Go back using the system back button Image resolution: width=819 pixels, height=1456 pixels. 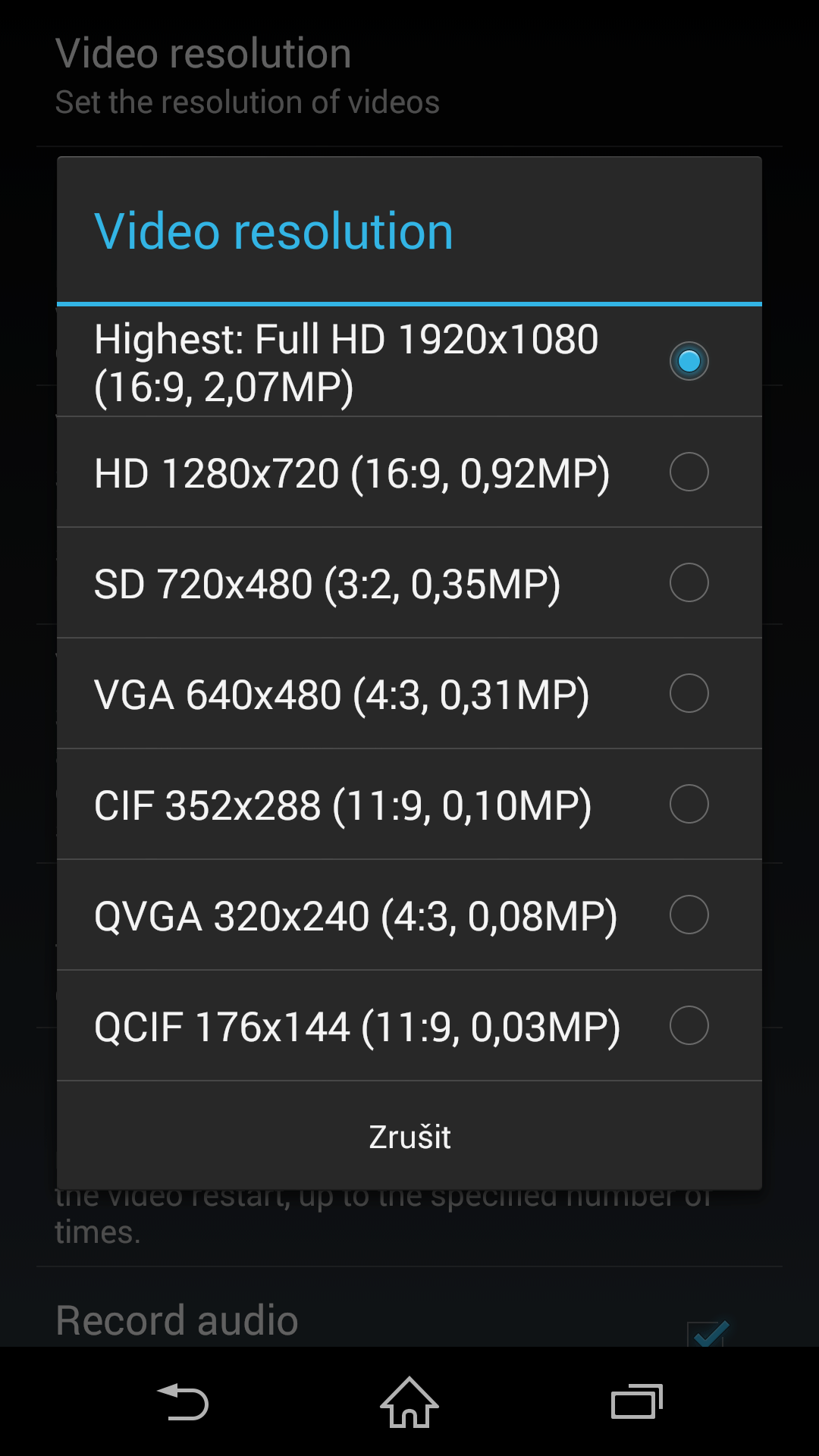[182, 1401]
